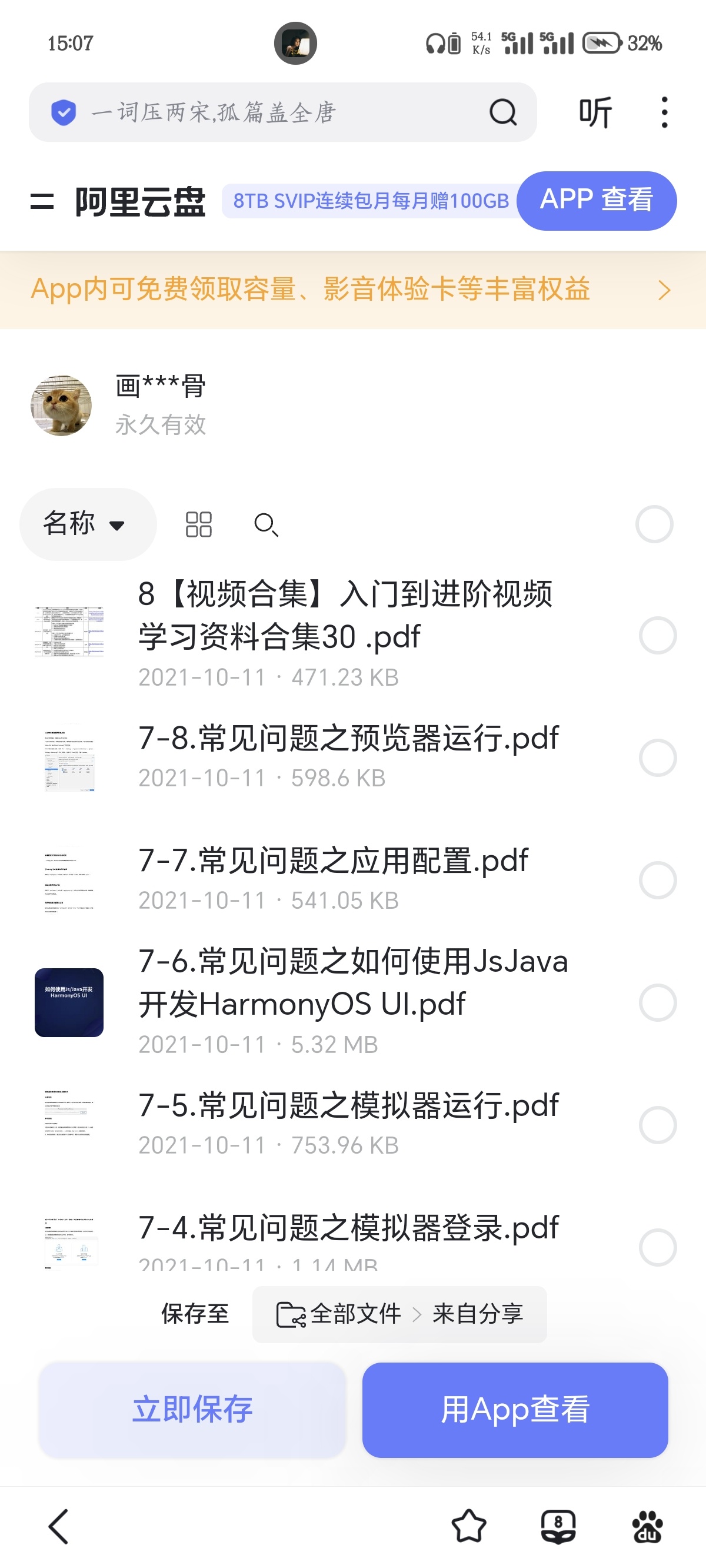Open 7-6 JsJava开发HarmonyOS UI.pdf file

(353, 982)
